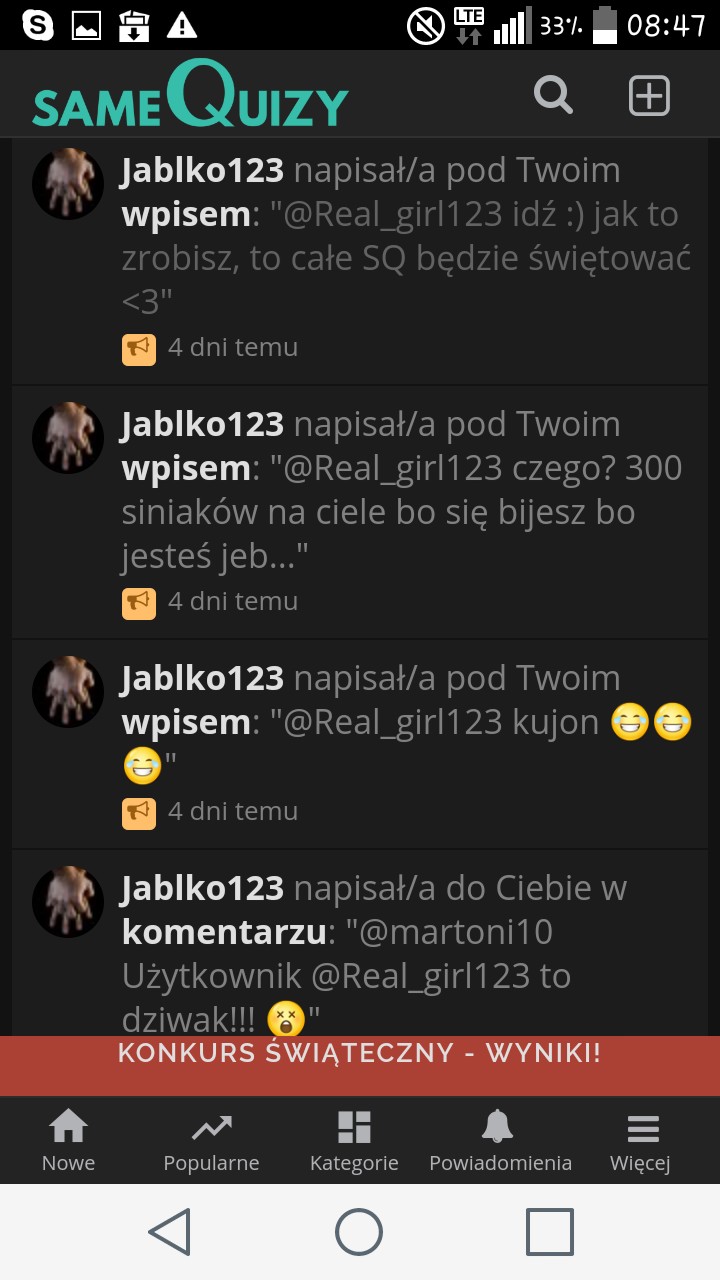Open notification mentioning "300 siniaków na ciele"
Image resolution: width=720 pixels, height=1280 pixels.
(405, 490)
